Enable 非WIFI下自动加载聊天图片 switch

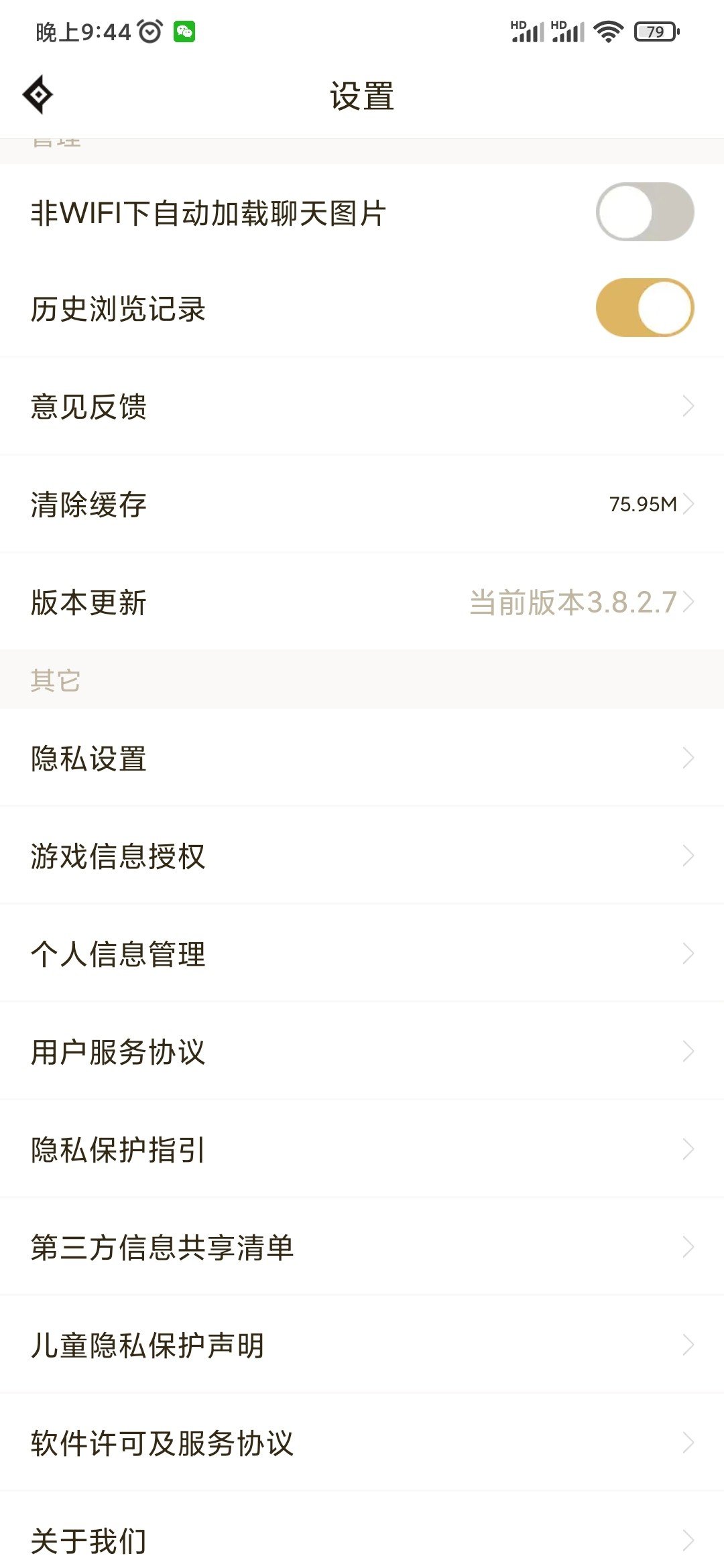point(645,212)
